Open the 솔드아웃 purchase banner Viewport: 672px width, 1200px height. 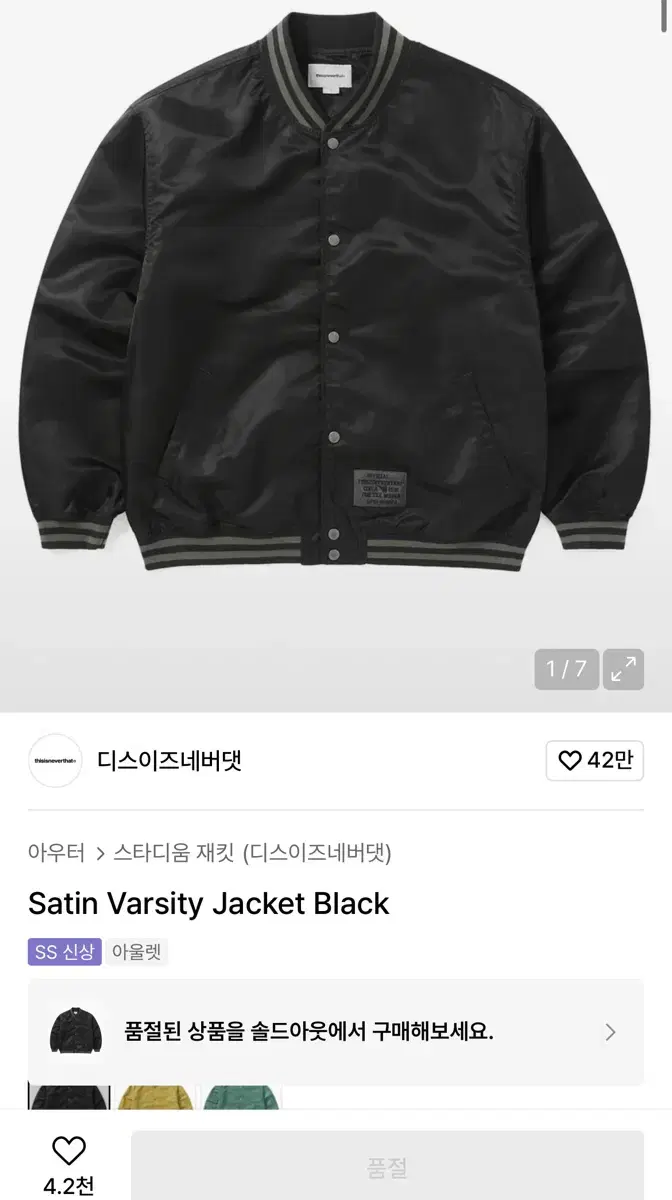[x=336, y=1032]
